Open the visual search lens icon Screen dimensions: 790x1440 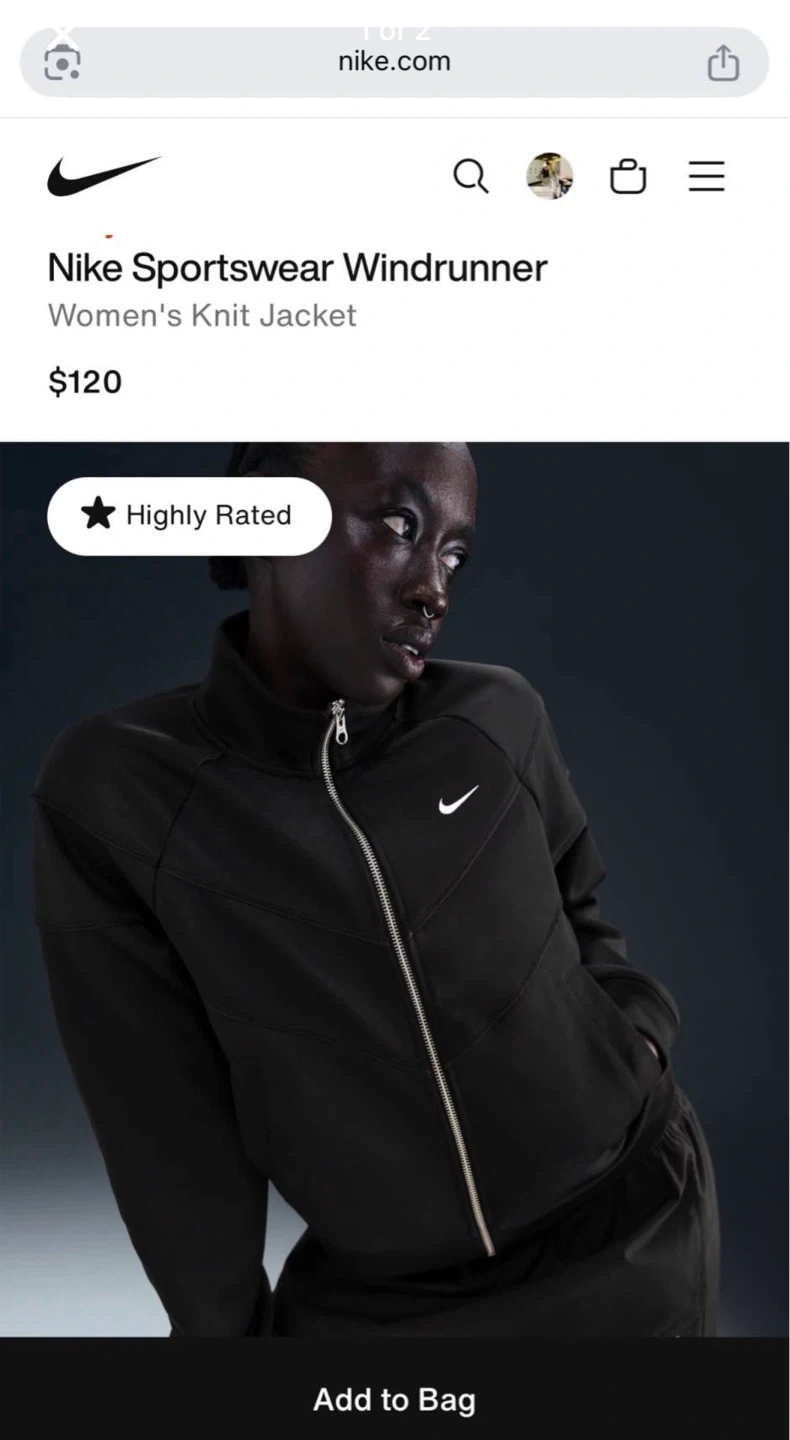click(x=62, y=64)
